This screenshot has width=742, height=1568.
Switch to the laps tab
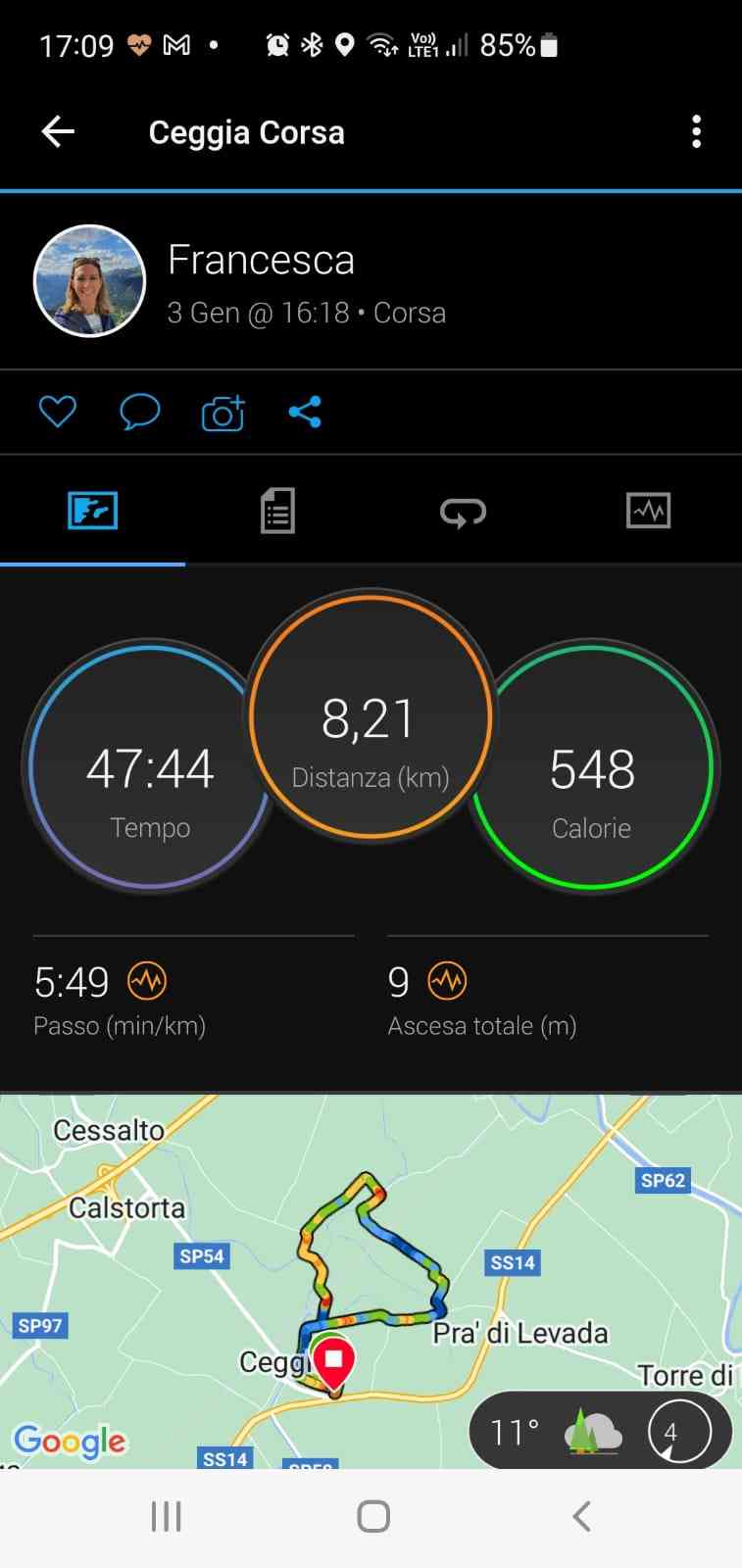463,511
